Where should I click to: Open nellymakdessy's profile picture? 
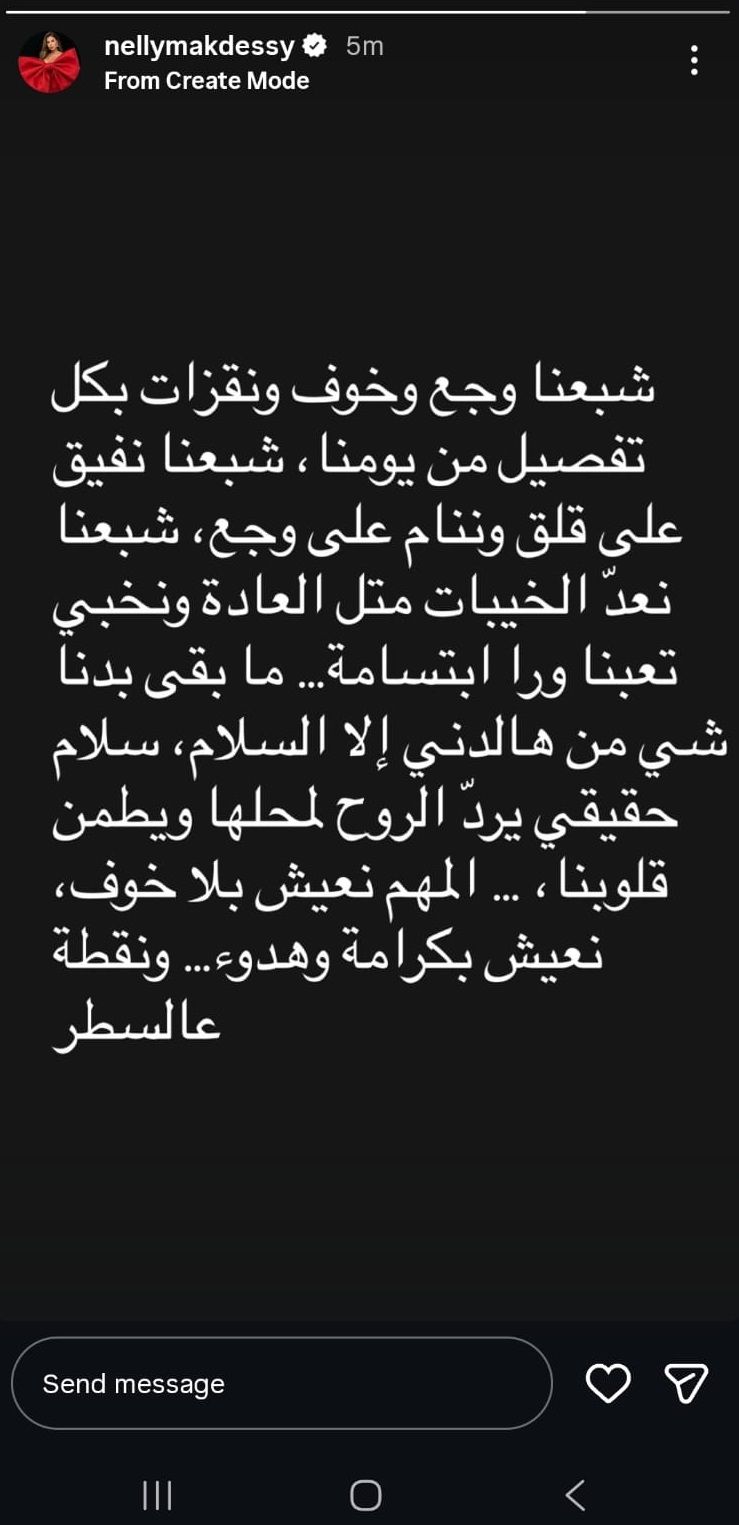tap(49, 62)
